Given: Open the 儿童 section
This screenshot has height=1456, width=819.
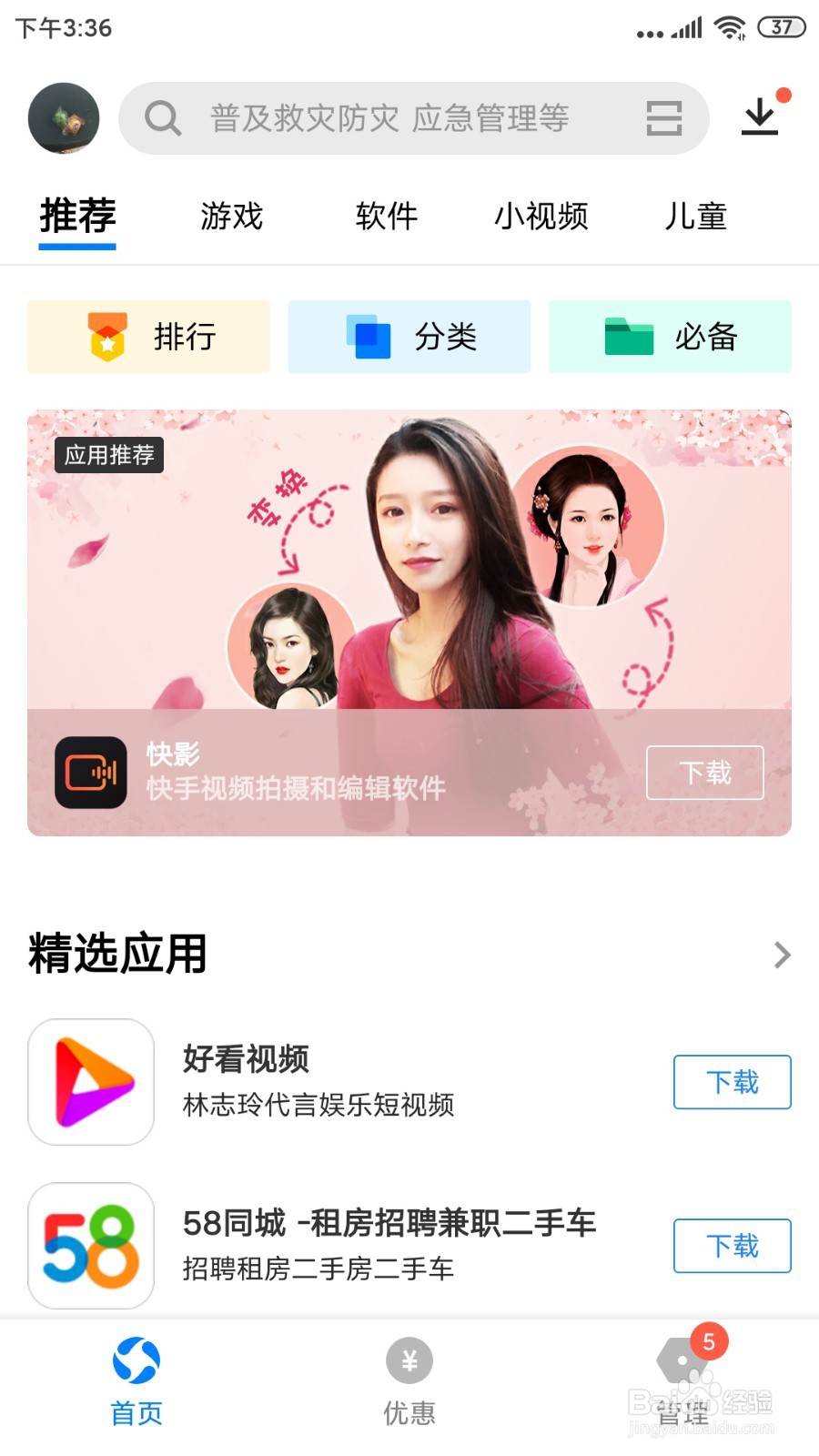Looking at the screenshot, I should click(695, 217).
